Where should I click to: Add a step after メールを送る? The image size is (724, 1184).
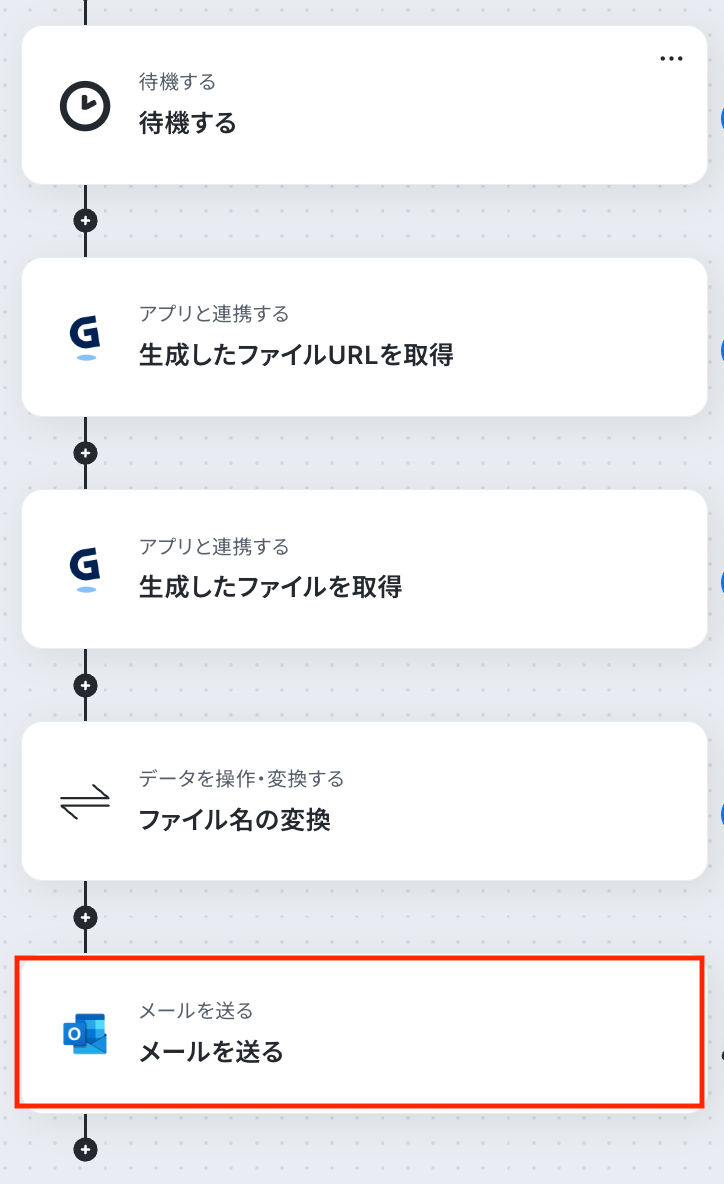click(x=86, y=1149)
